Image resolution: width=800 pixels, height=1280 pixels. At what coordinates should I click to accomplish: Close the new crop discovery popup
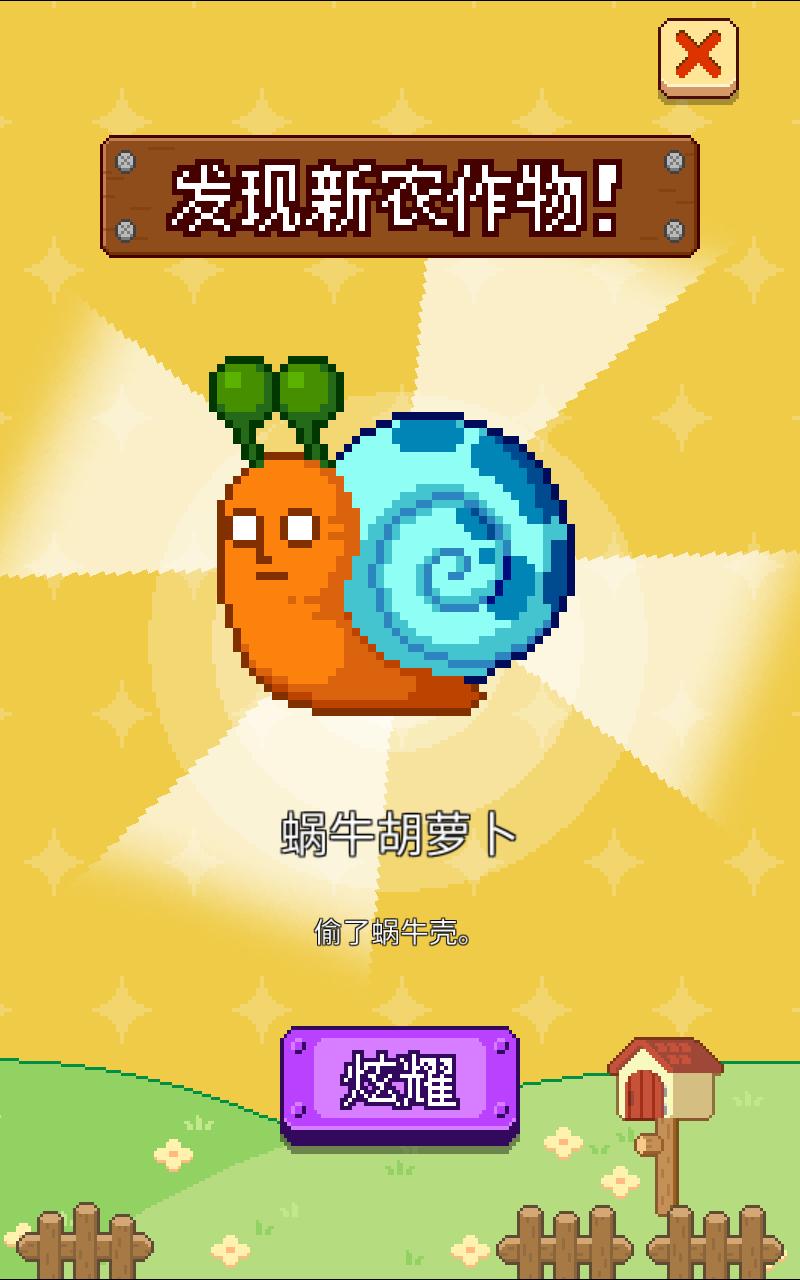click(698, 58)
